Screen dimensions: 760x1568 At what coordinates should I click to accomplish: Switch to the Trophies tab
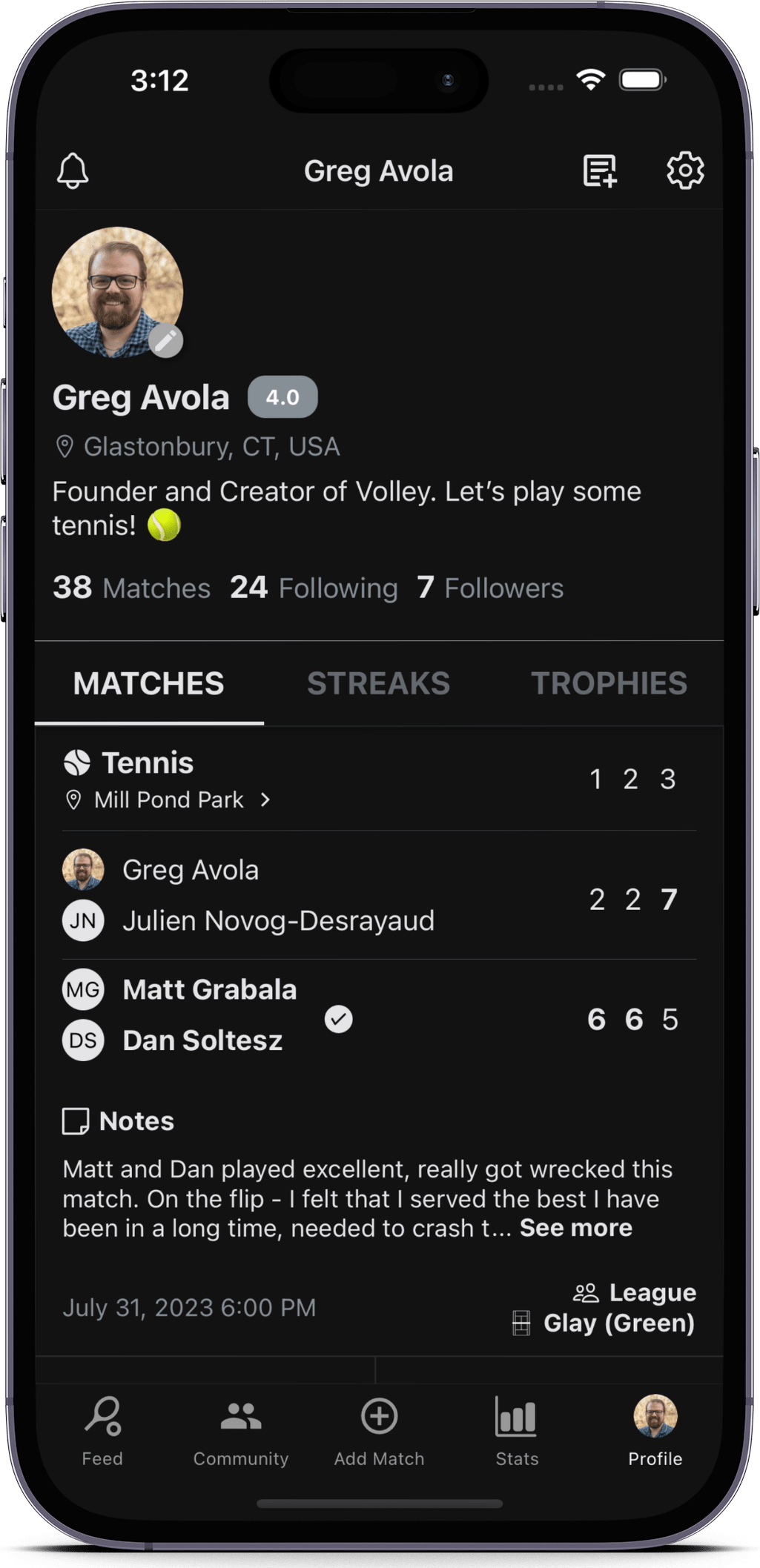tap(609, 683)
